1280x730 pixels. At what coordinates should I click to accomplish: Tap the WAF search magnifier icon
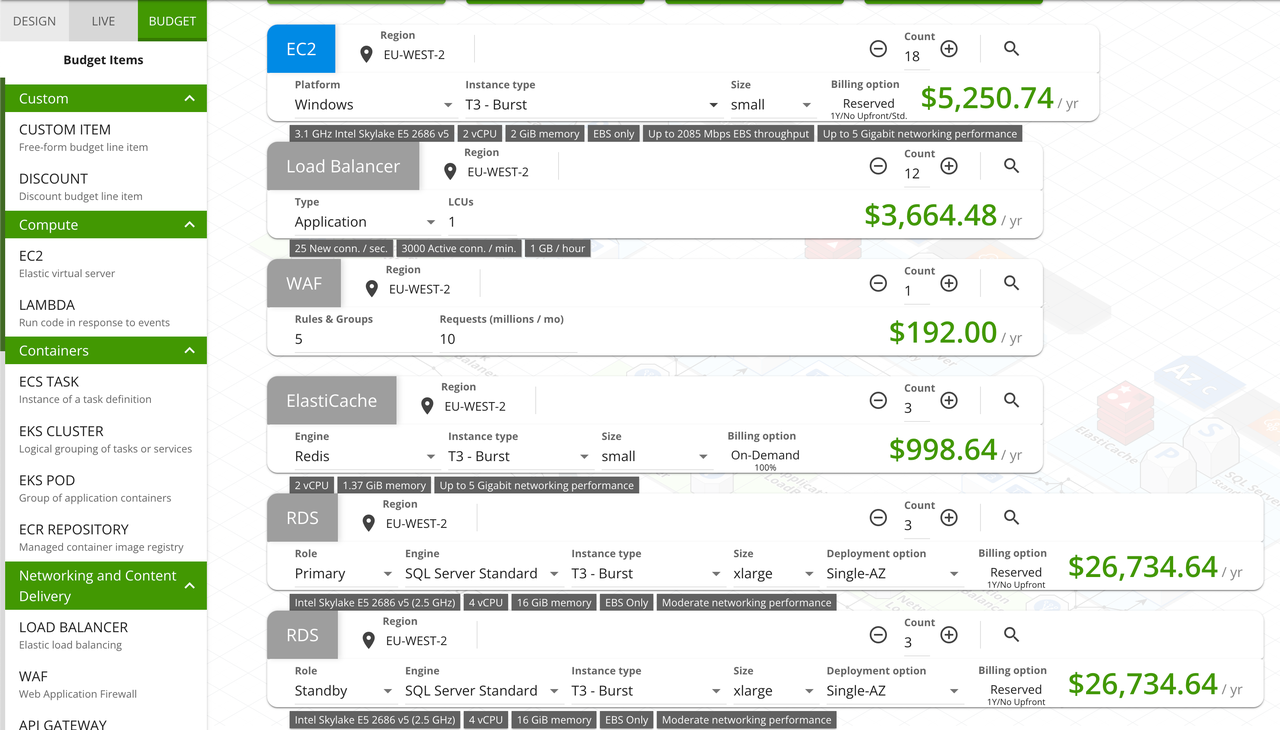[1011, 283]
